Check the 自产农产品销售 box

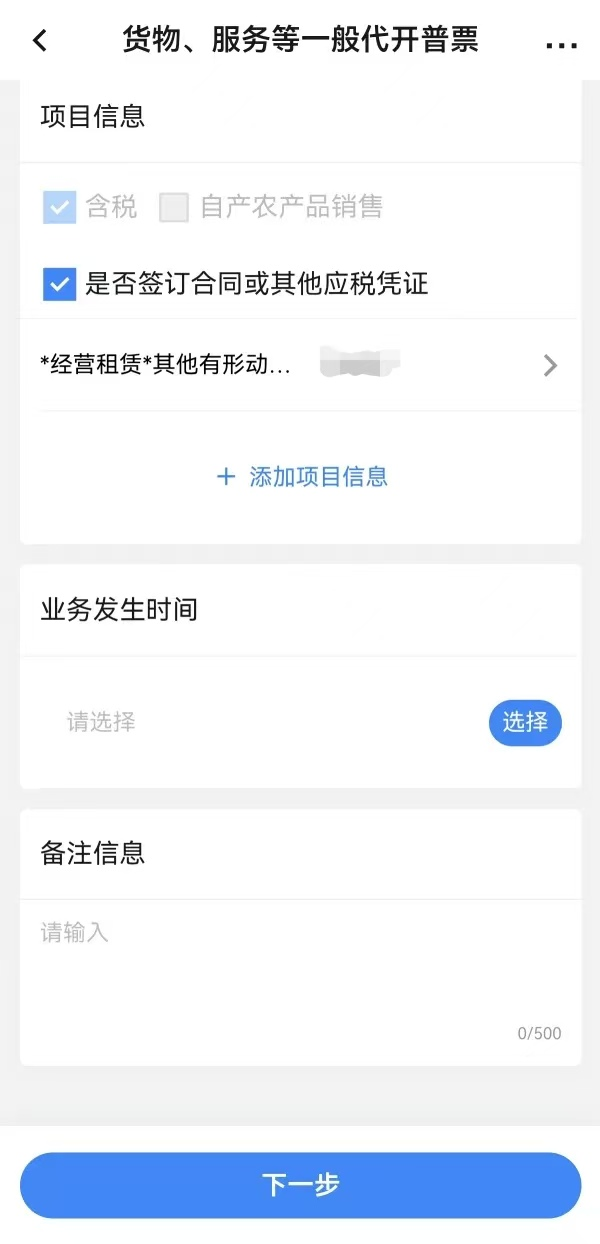174,207
